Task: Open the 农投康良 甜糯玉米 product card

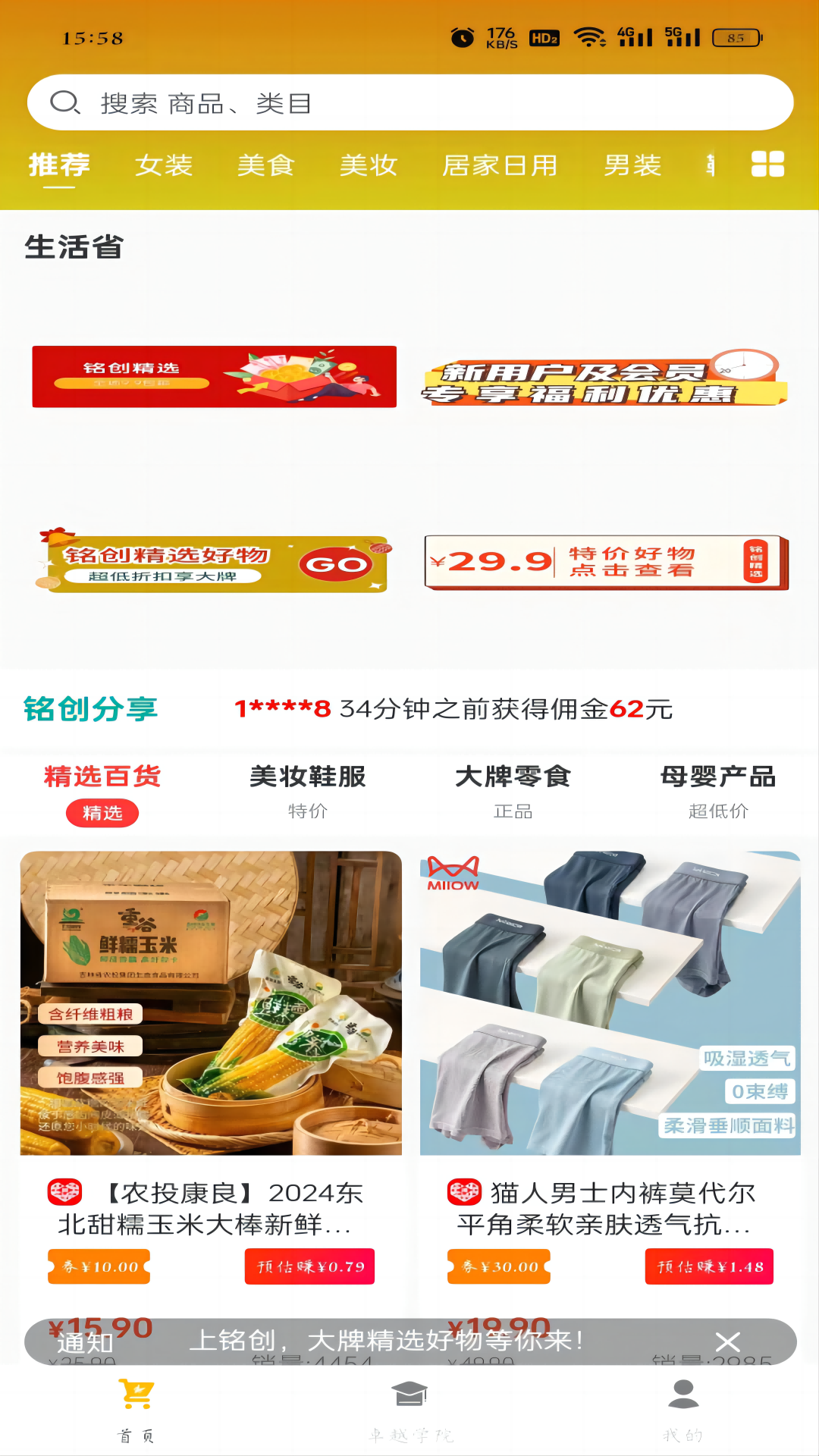Action: pyautogui.click(x=211, y=1062)
